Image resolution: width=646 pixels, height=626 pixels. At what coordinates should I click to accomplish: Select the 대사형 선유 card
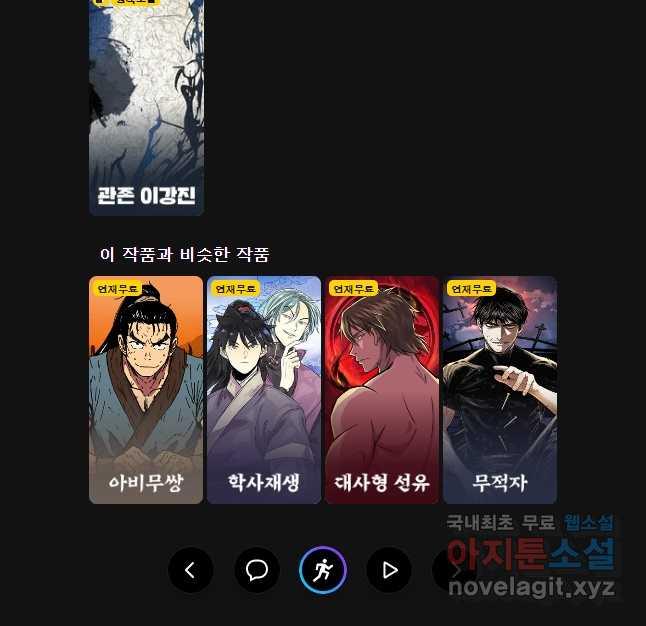[382, 390]
